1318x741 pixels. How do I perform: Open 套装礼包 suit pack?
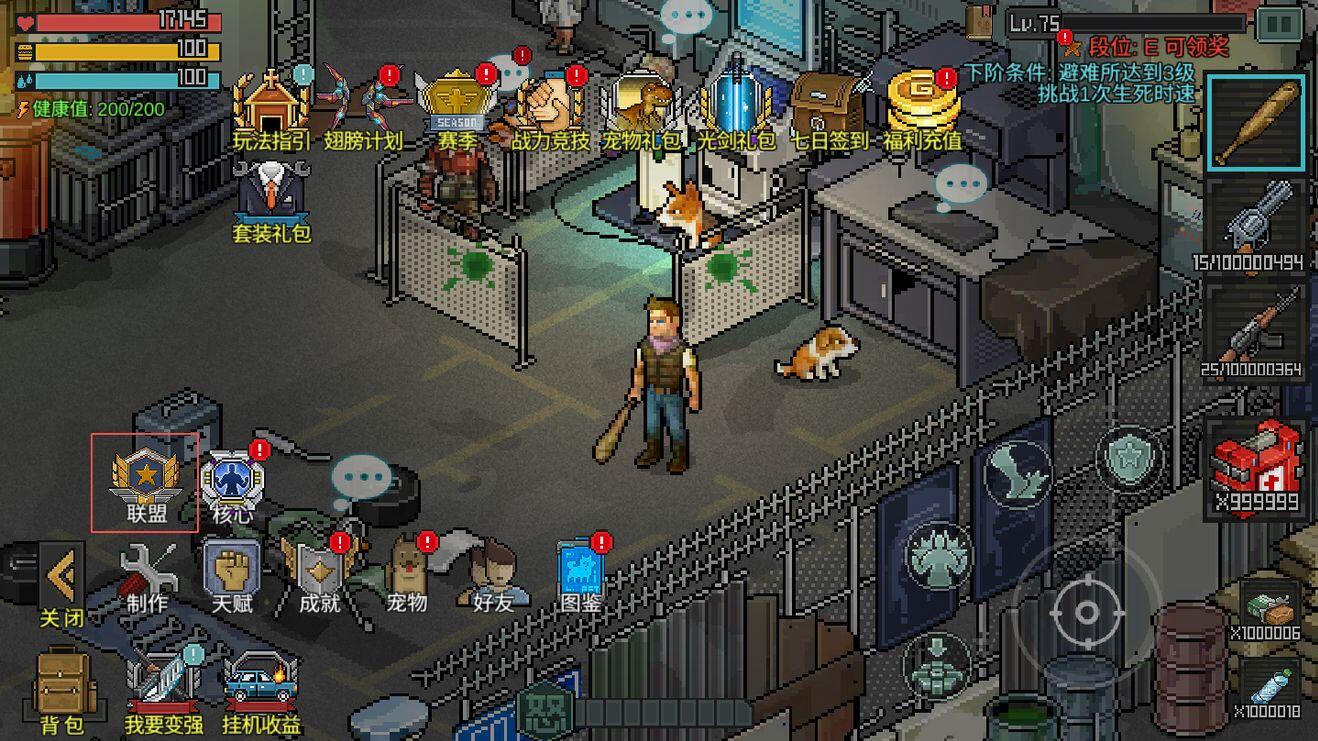click(x=271, y=200)
